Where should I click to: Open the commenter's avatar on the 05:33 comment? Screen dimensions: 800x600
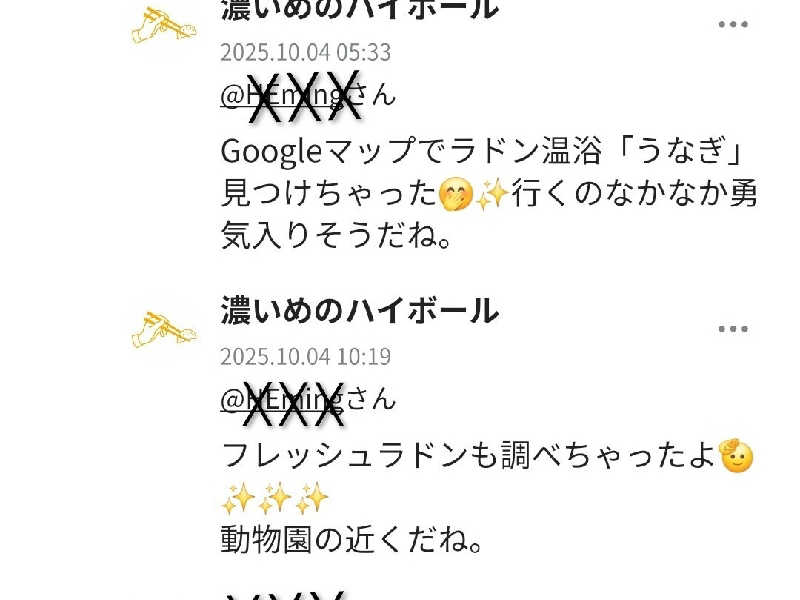click(x=162, y=25)
